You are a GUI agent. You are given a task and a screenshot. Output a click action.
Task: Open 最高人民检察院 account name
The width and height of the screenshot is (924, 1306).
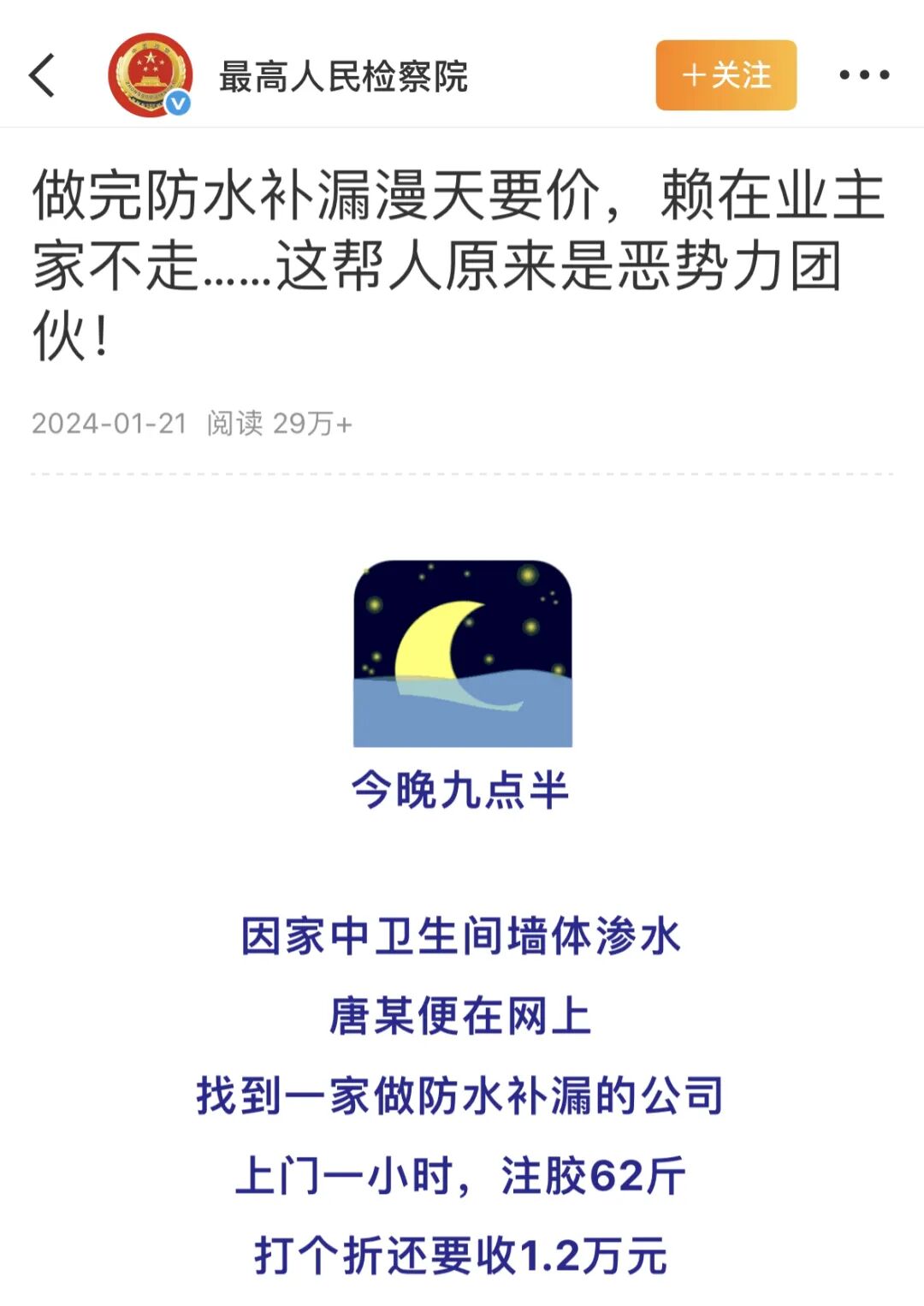point(343,76)
